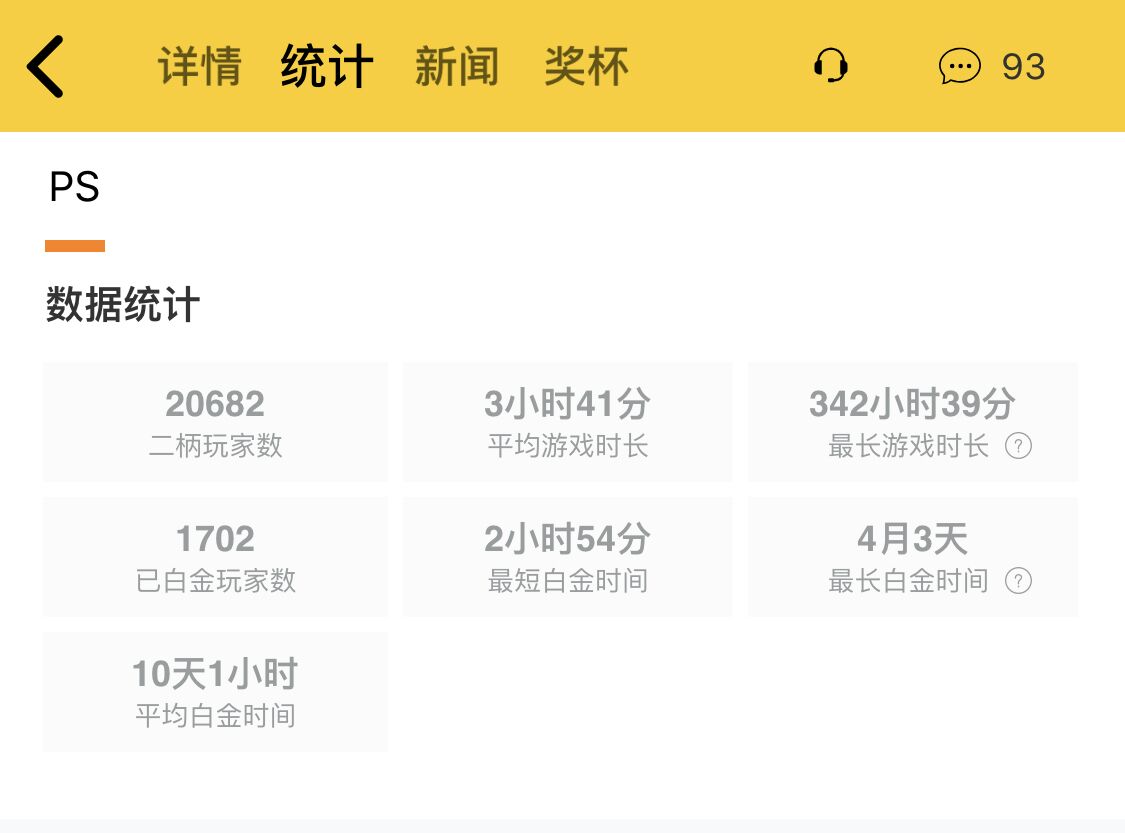
Task: Switch to the 详情 tab
Action: (199, 67)
